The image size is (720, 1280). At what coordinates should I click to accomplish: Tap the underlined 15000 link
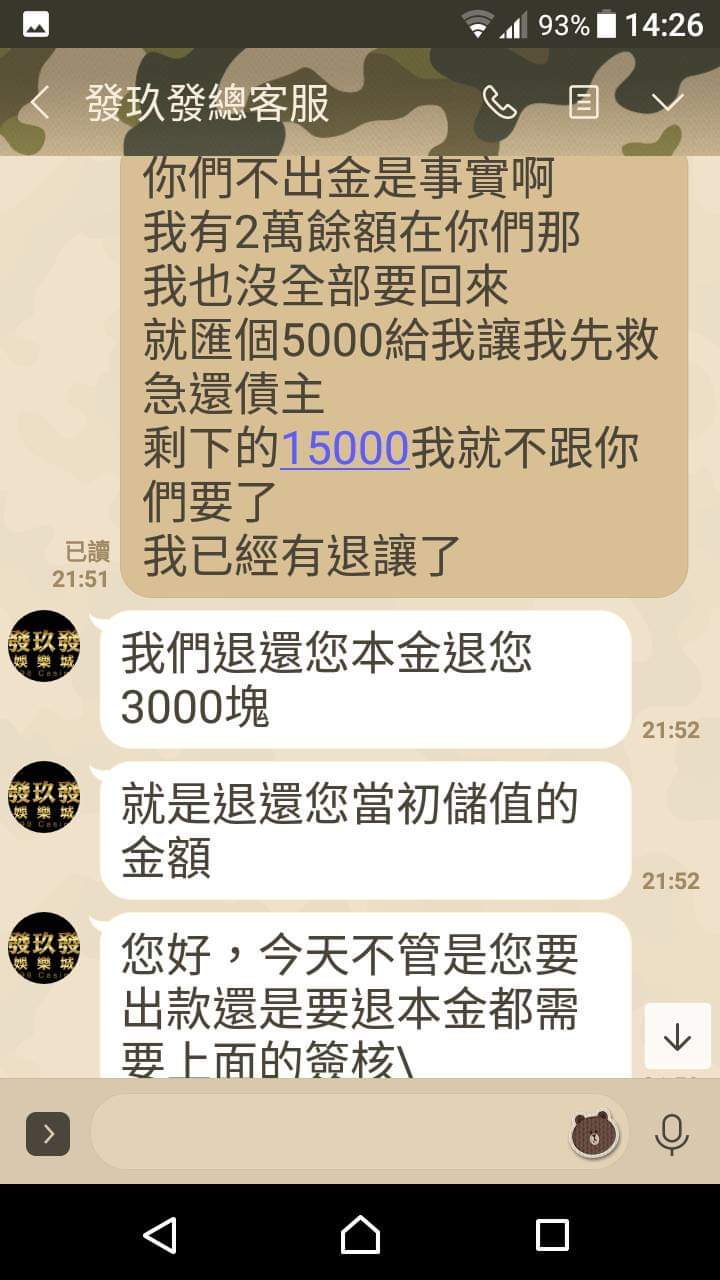pyautogui.click(x=344, y=451)
